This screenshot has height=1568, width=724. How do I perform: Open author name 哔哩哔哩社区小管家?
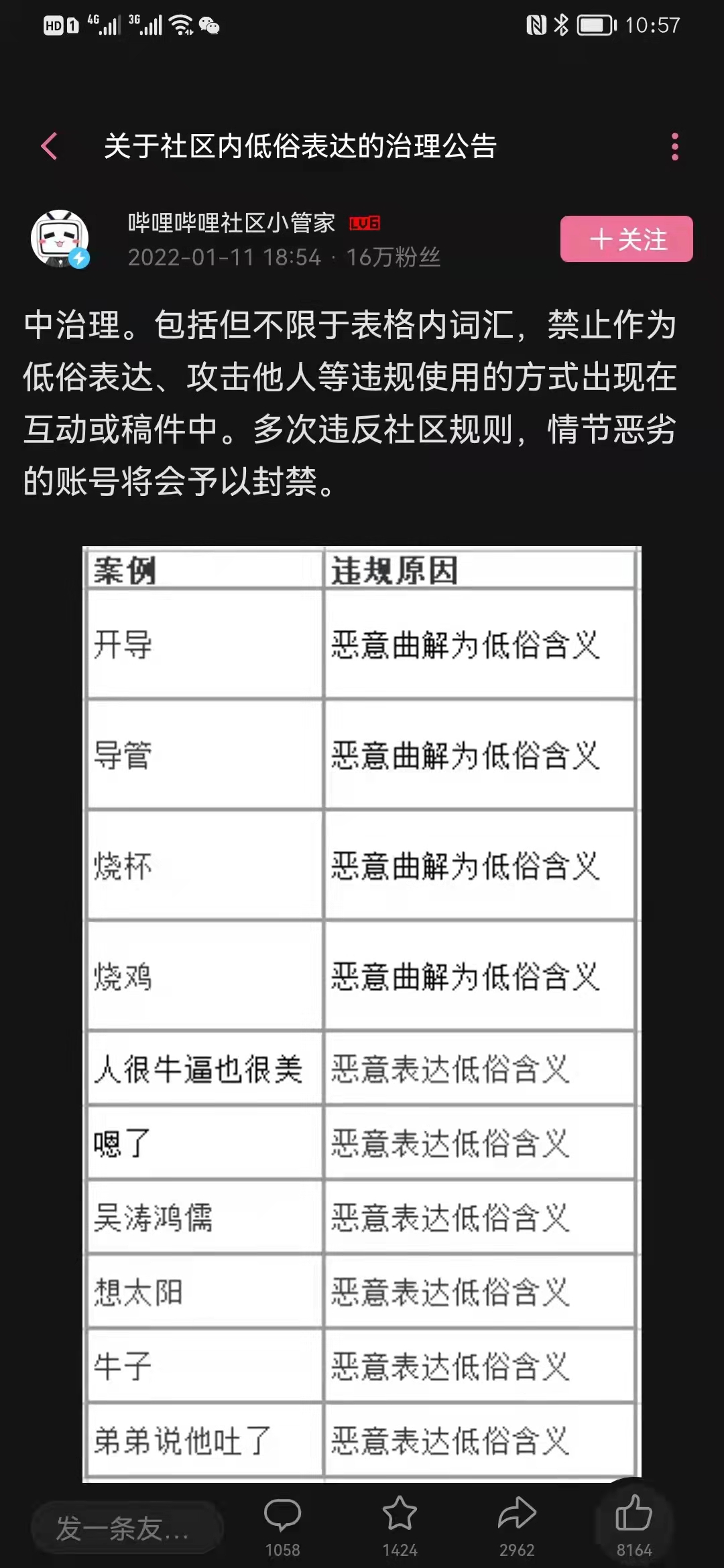[231, 222]
